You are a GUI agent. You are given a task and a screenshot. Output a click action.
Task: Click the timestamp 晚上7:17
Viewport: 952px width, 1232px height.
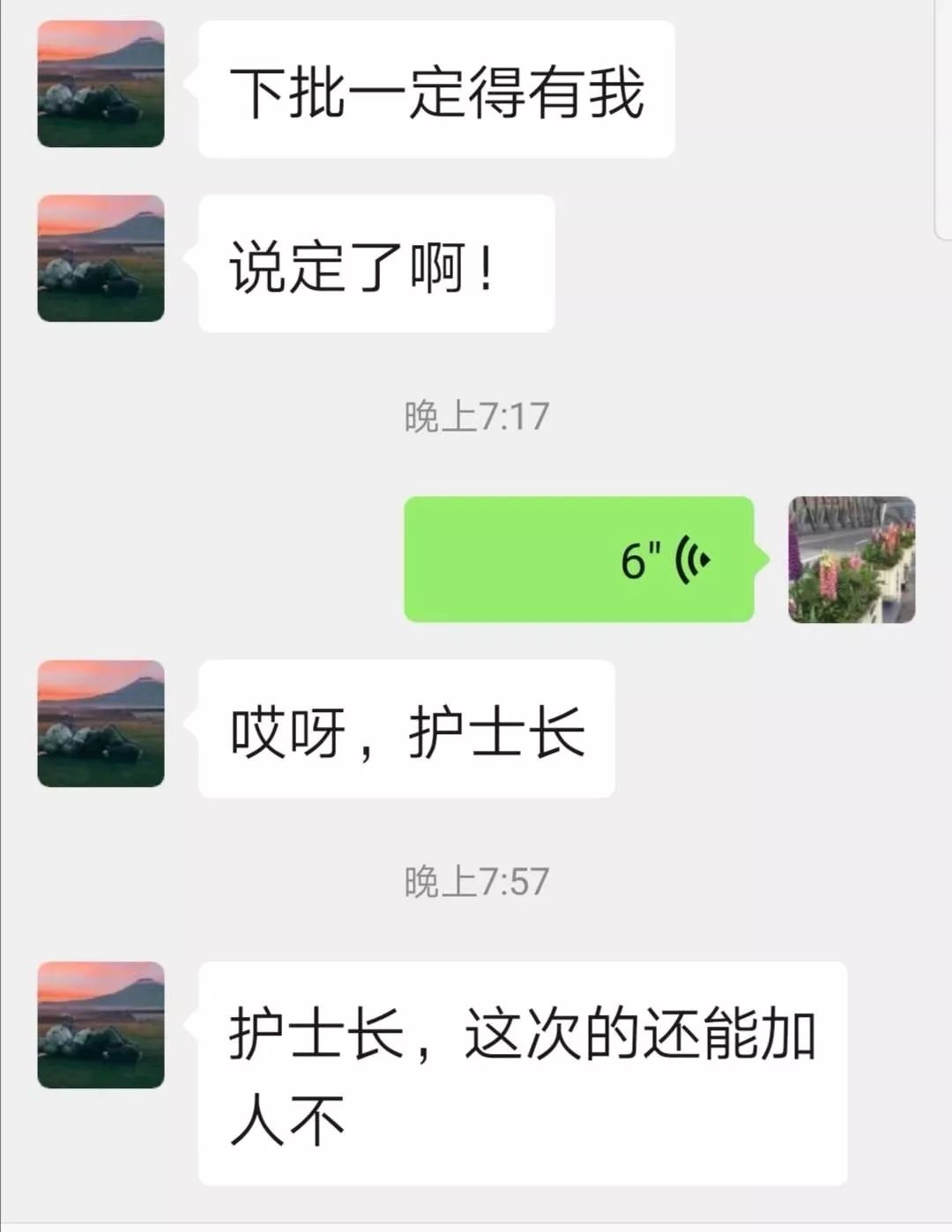[x=476, y=414]
